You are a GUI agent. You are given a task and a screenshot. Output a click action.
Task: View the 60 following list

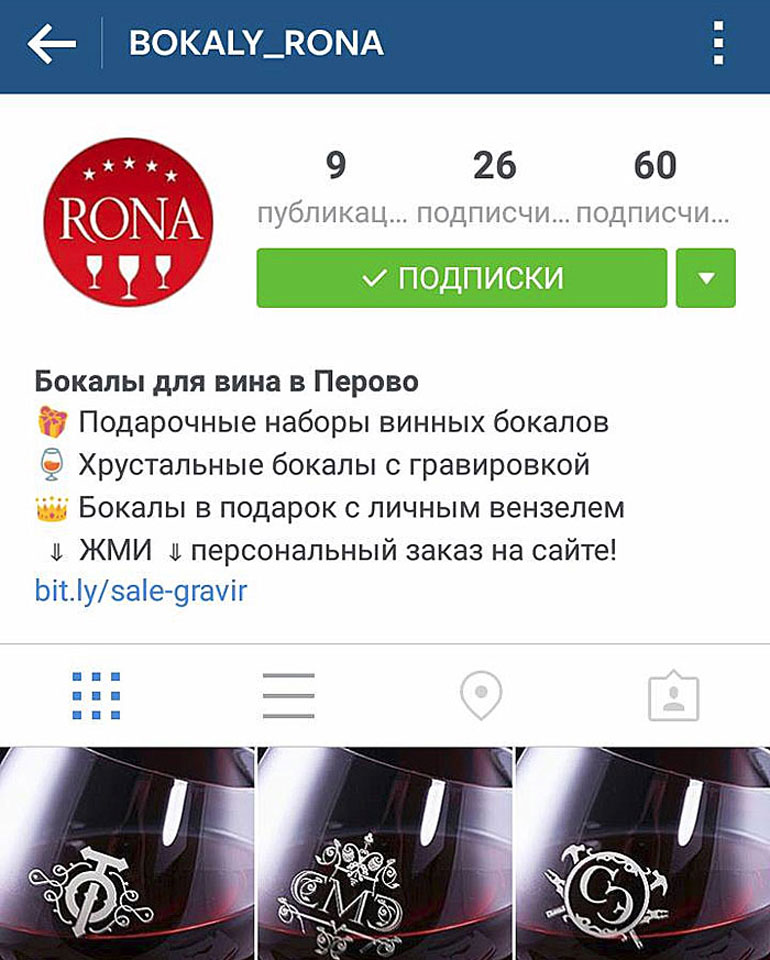(x=654, y=186)
